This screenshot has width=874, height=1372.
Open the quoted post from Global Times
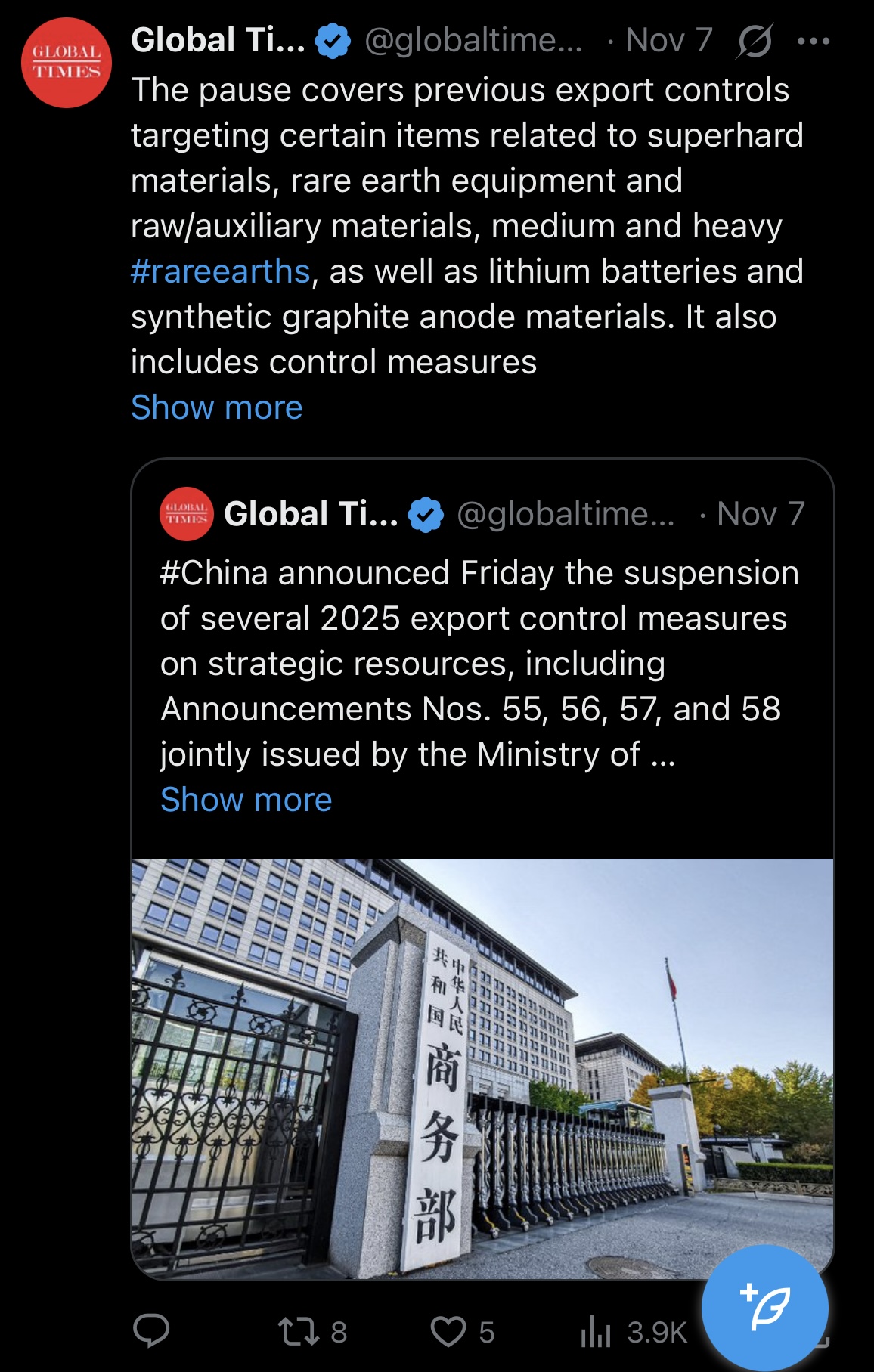481,664
